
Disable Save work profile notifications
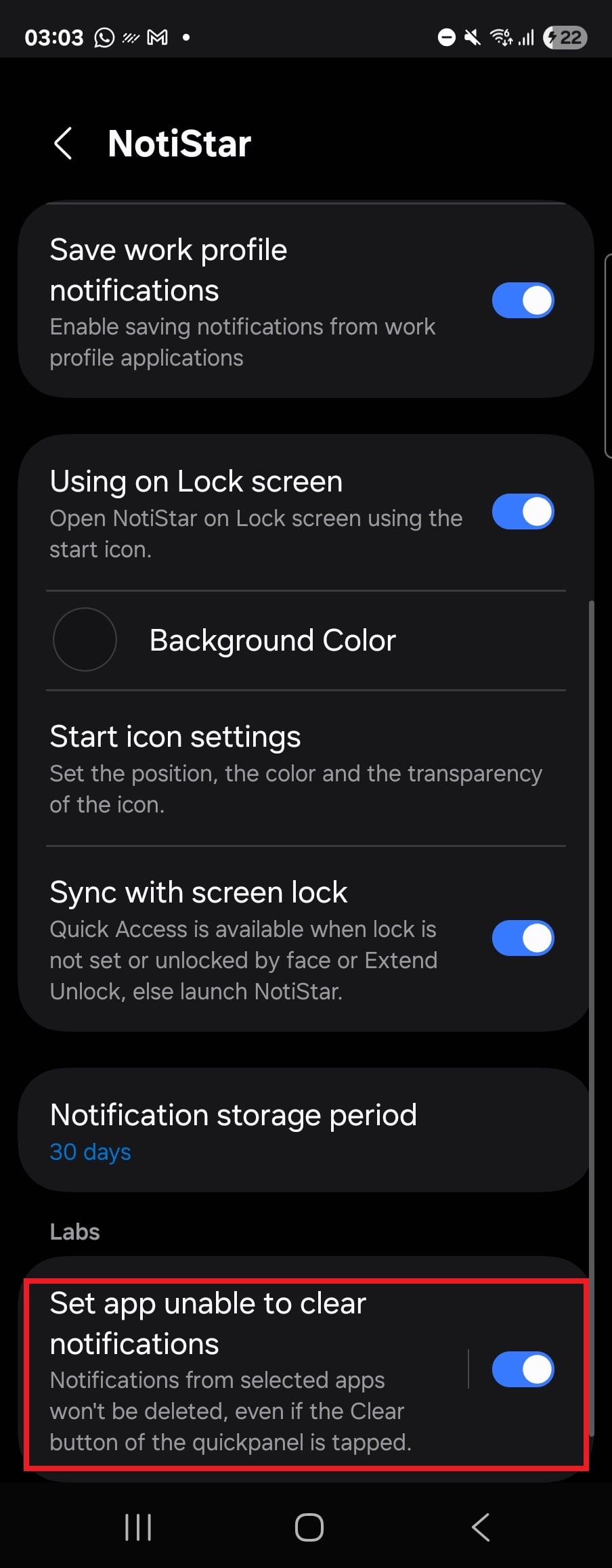point(523,300)
